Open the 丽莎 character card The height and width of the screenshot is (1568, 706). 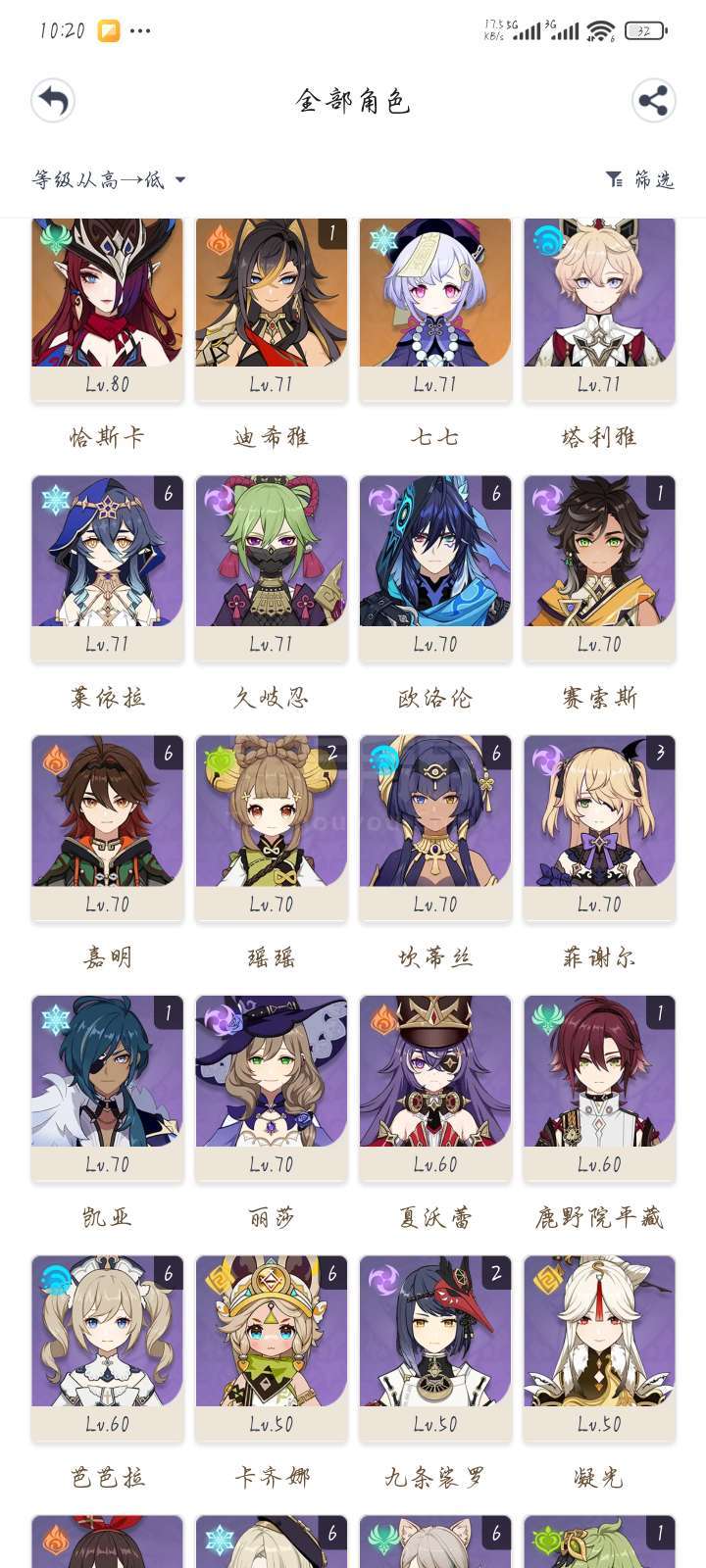pos(272,1089)
